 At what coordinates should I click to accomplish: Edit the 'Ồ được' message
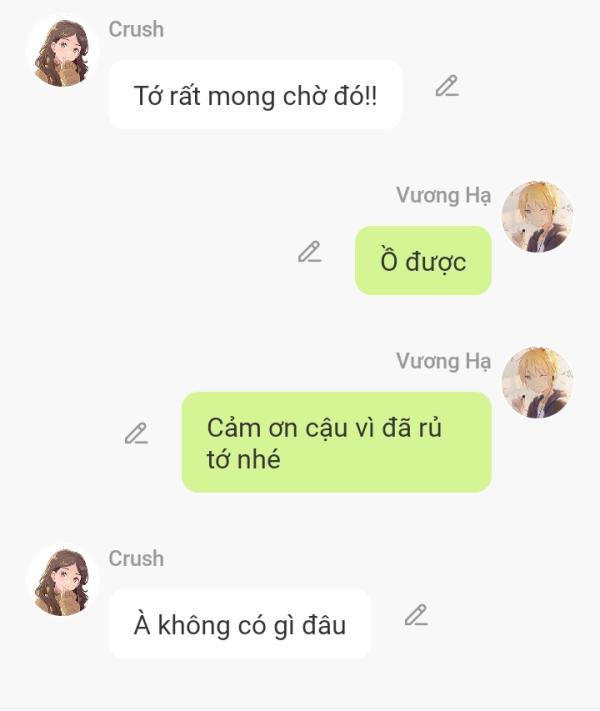tap(309, 253)
